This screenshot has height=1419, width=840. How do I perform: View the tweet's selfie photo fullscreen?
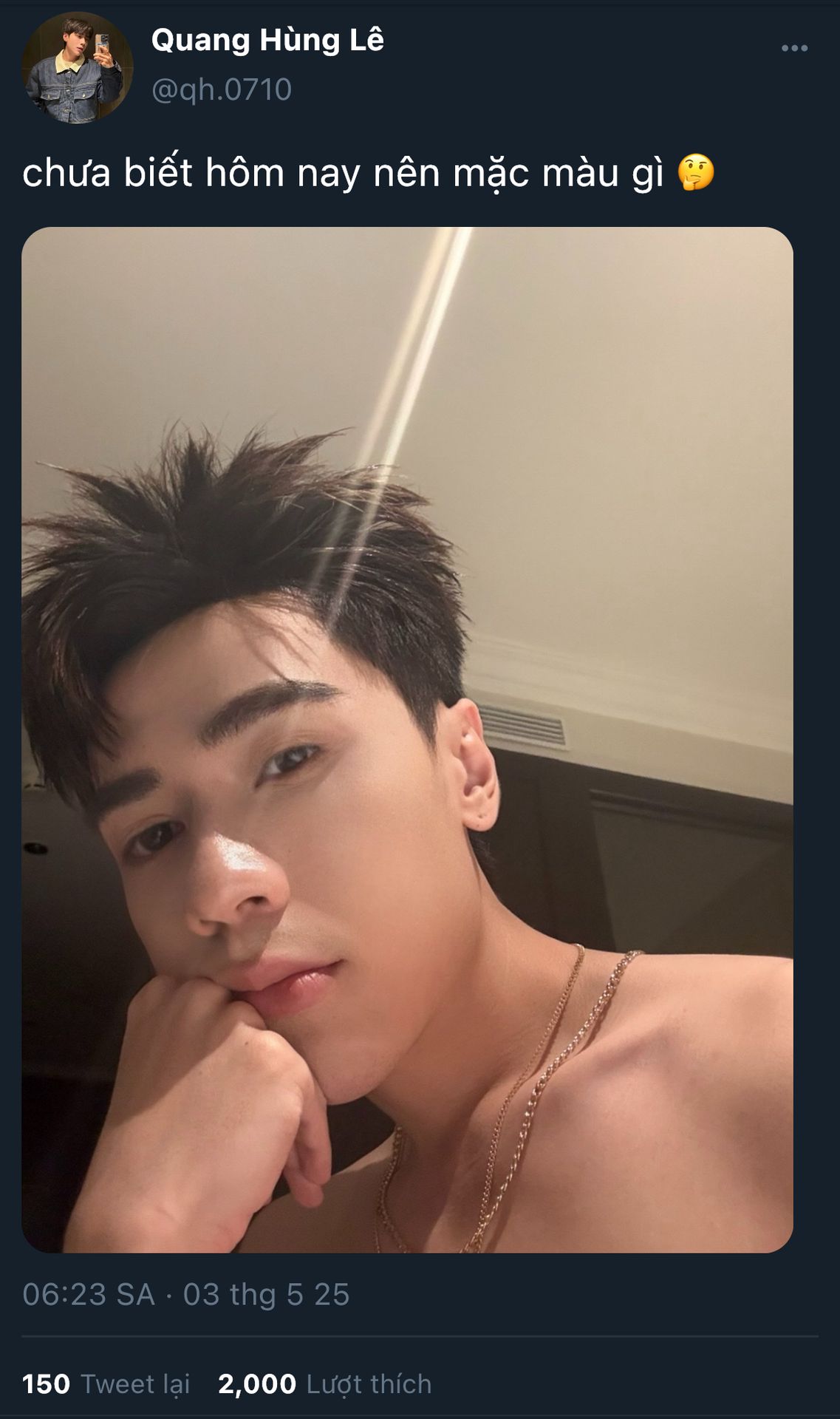coord(407,739)
